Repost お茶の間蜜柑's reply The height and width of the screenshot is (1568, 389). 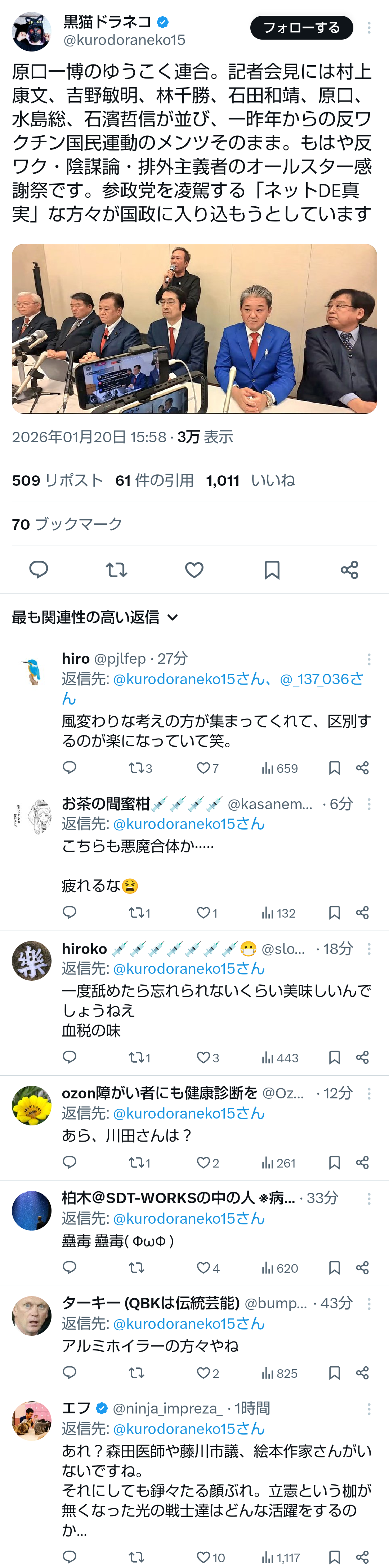click(x=136, y=913)
